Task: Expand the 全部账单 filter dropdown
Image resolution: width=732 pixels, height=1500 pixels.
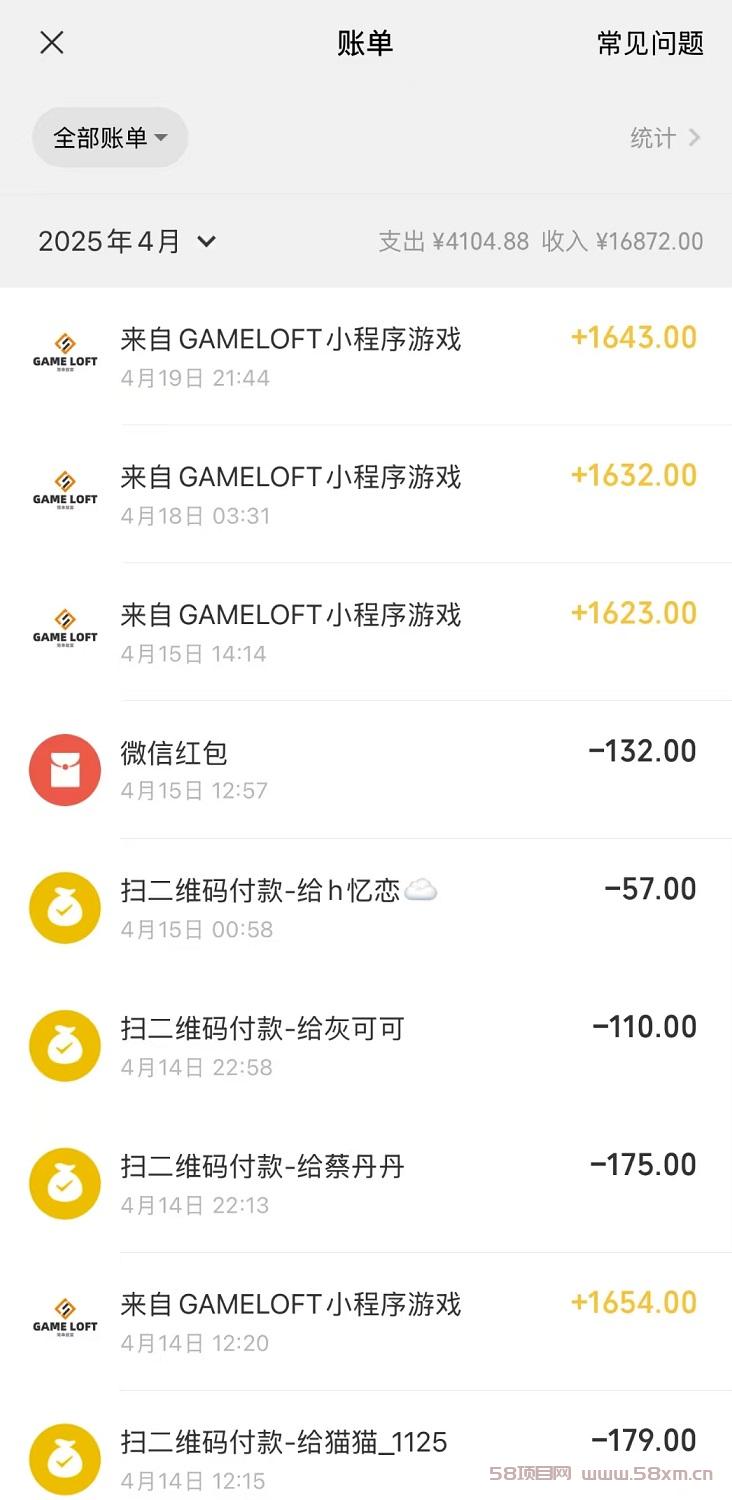Action: point(110,137)
